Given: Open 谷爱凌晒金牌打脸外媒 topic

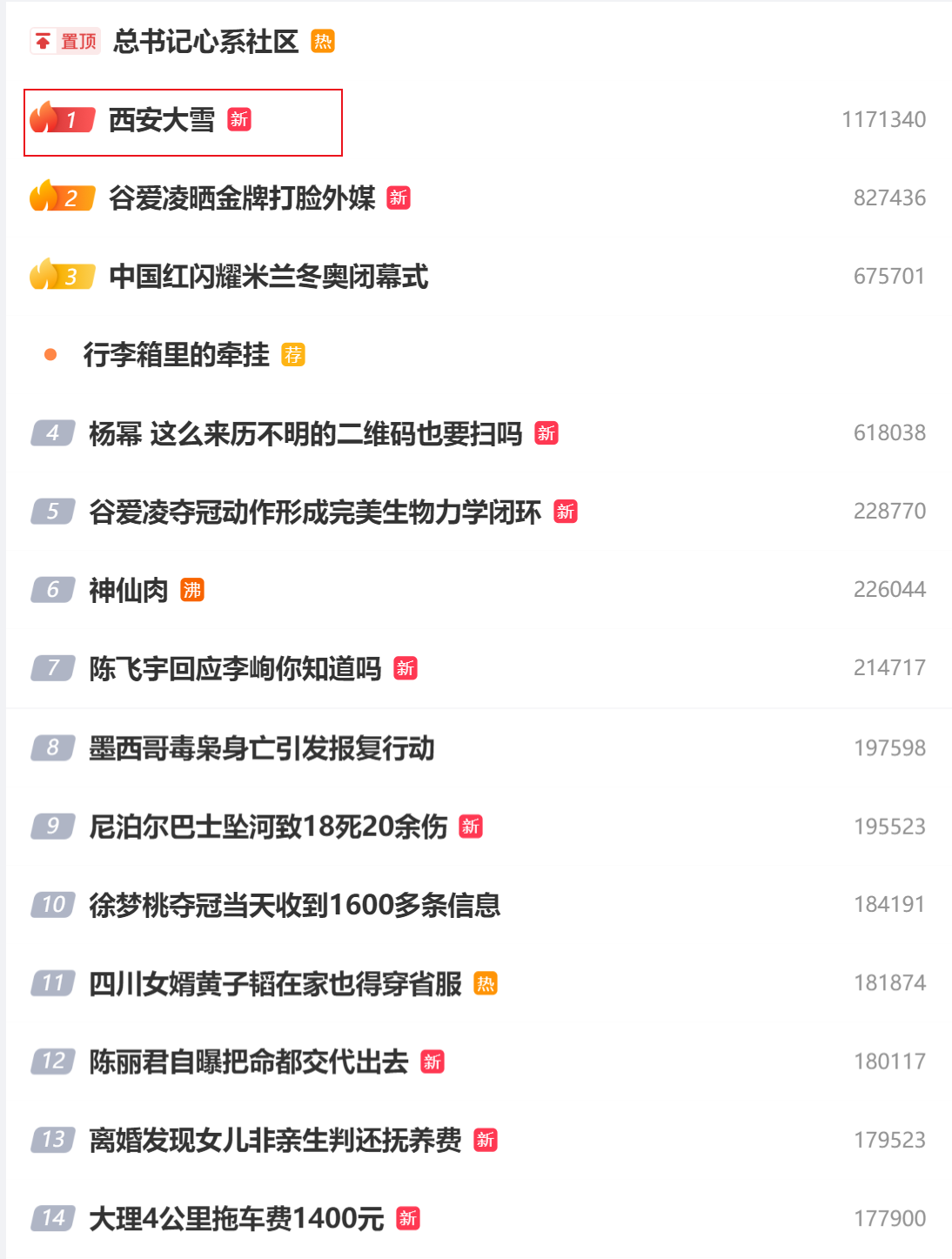Looking at the screenshot, I should point(240,198).
